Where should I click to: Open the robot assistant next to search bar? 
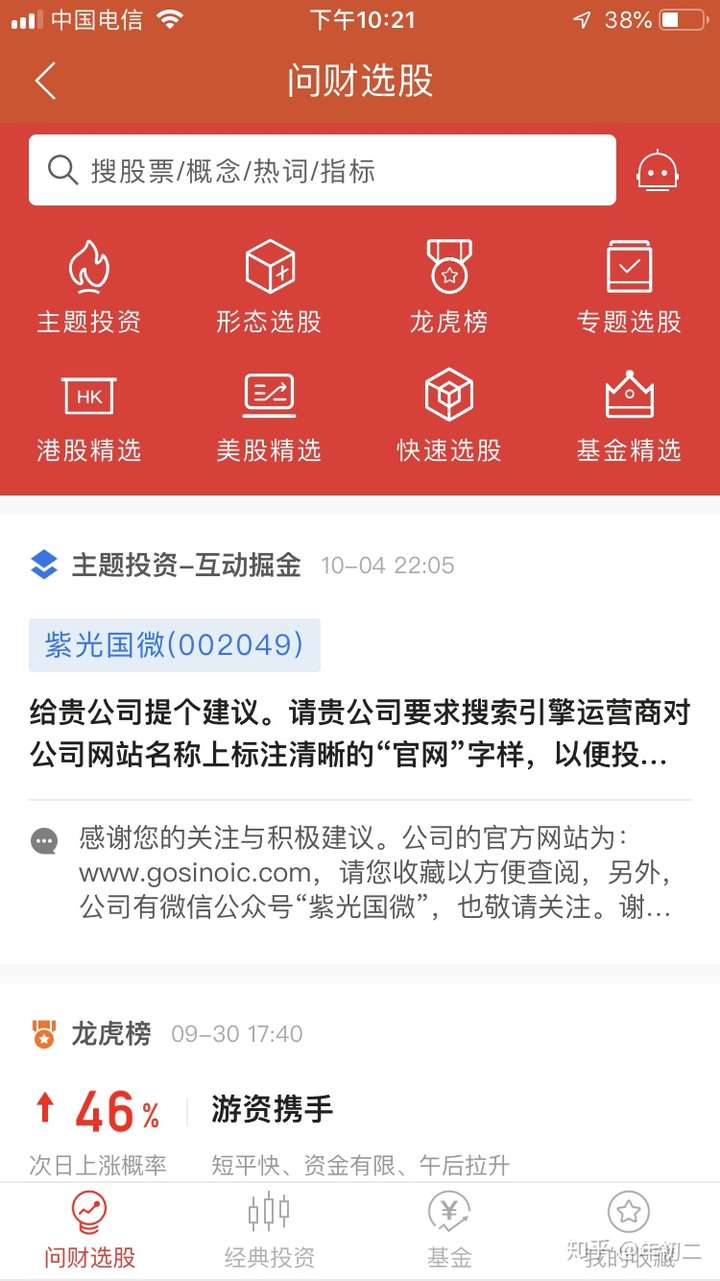[x=658, y=171]
